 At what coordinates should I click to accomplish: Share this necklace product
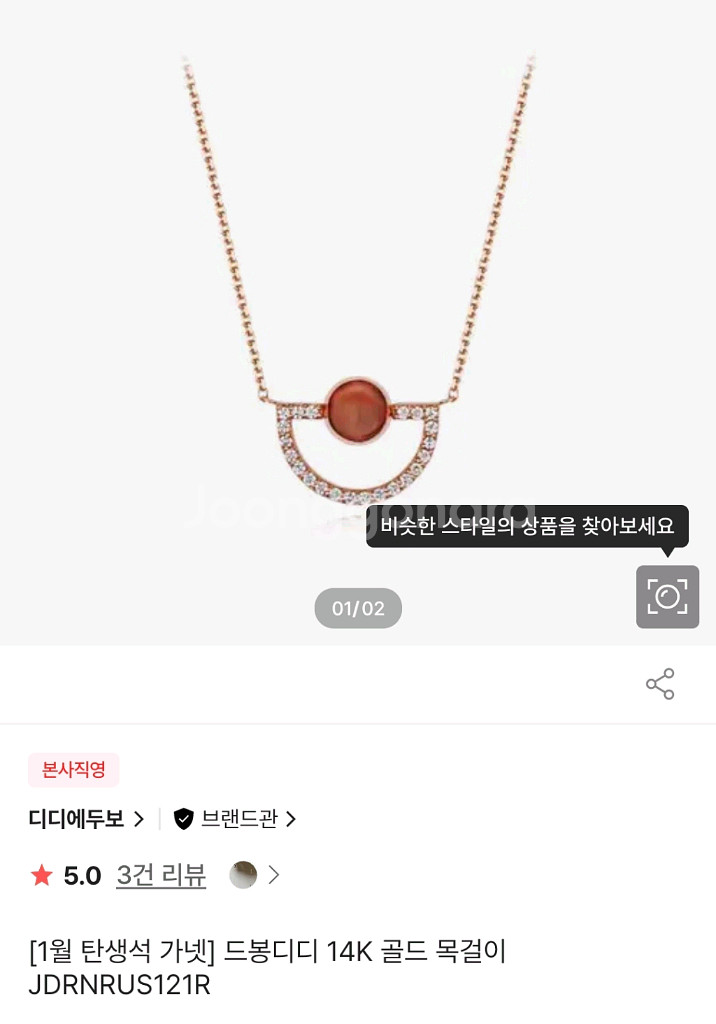point(660,685)
